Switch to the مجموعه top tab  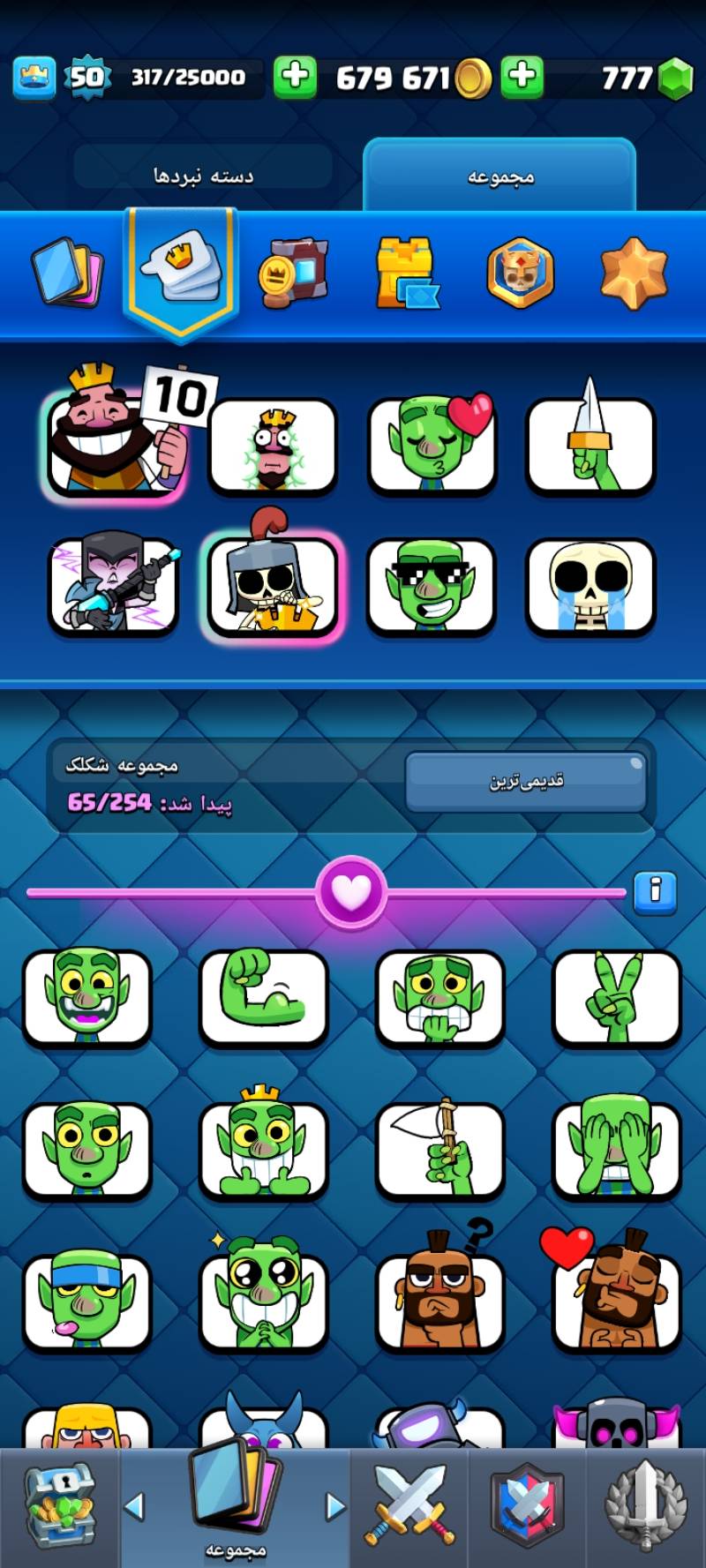click(499, 176)
